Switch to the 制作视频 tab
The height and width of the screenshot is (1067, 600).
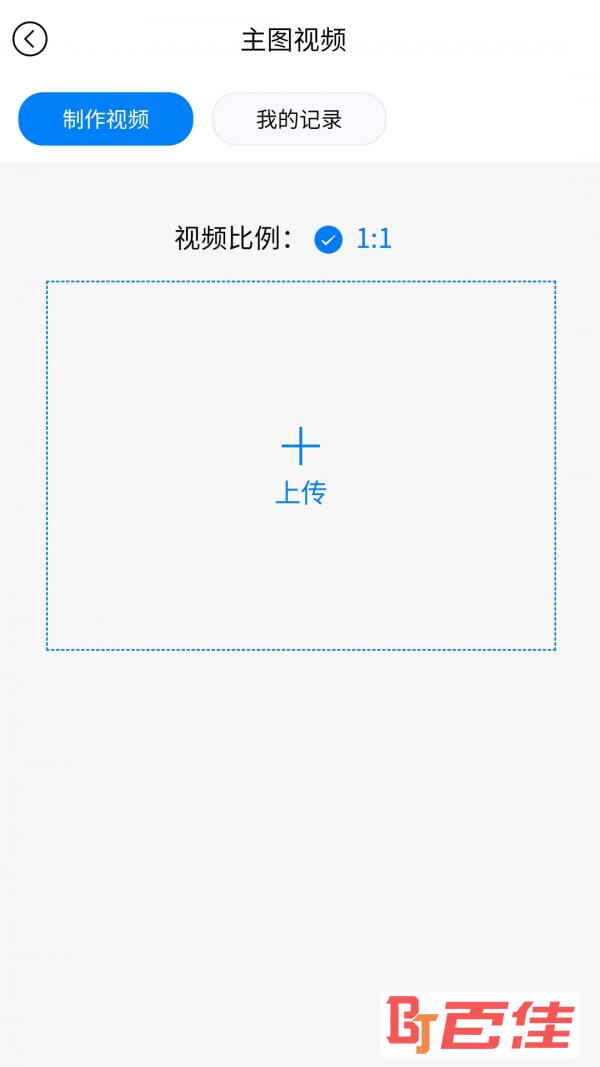point(105,119)
